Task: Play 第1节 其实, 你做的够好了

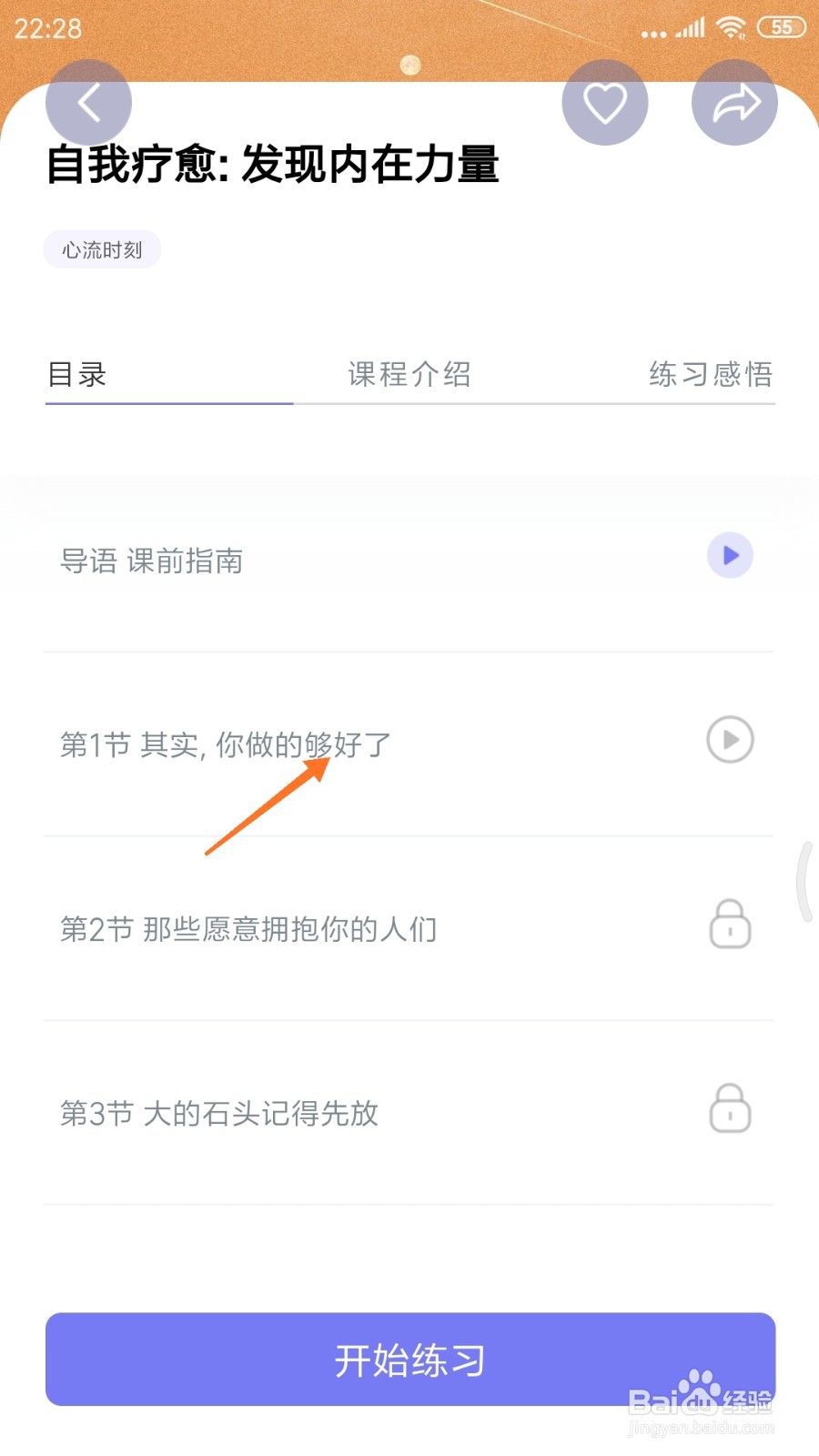Action: coord(728,740)
